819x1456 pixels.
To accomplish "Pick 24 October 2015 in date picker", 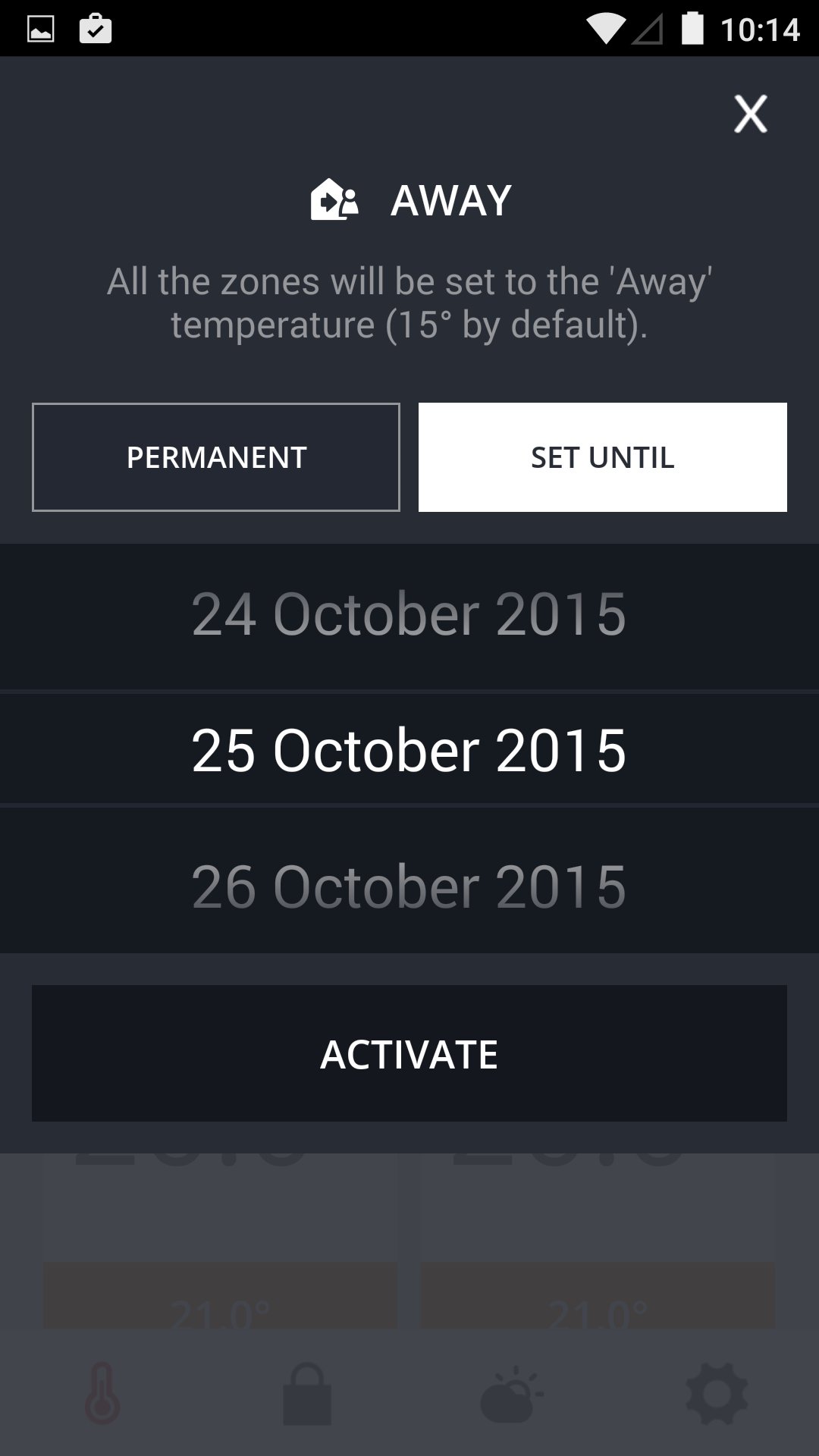I will coord(409,614).
